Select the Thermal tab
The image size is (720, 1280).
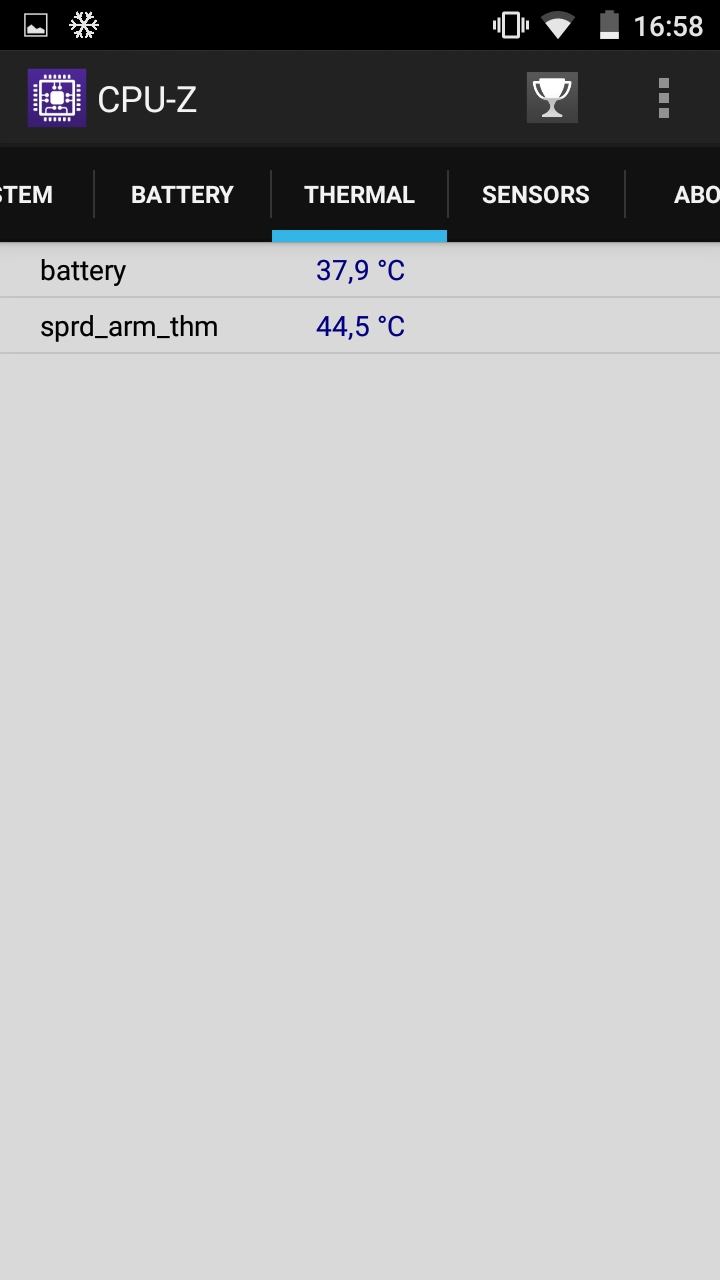point(359,194)
